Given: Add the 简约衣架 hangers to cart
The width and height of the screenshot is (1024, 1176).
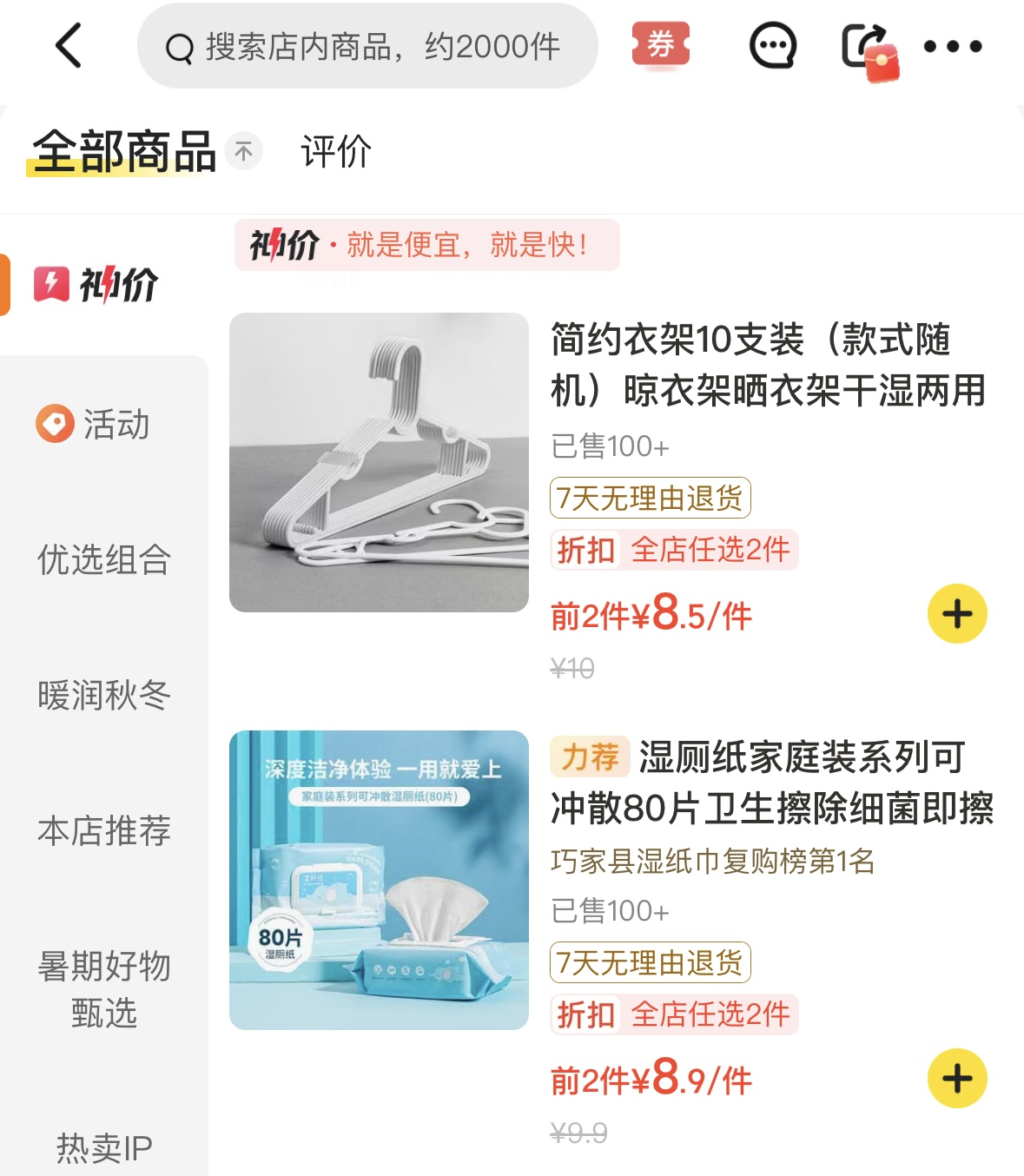Looking at the screenshot, I should [957, 614].
